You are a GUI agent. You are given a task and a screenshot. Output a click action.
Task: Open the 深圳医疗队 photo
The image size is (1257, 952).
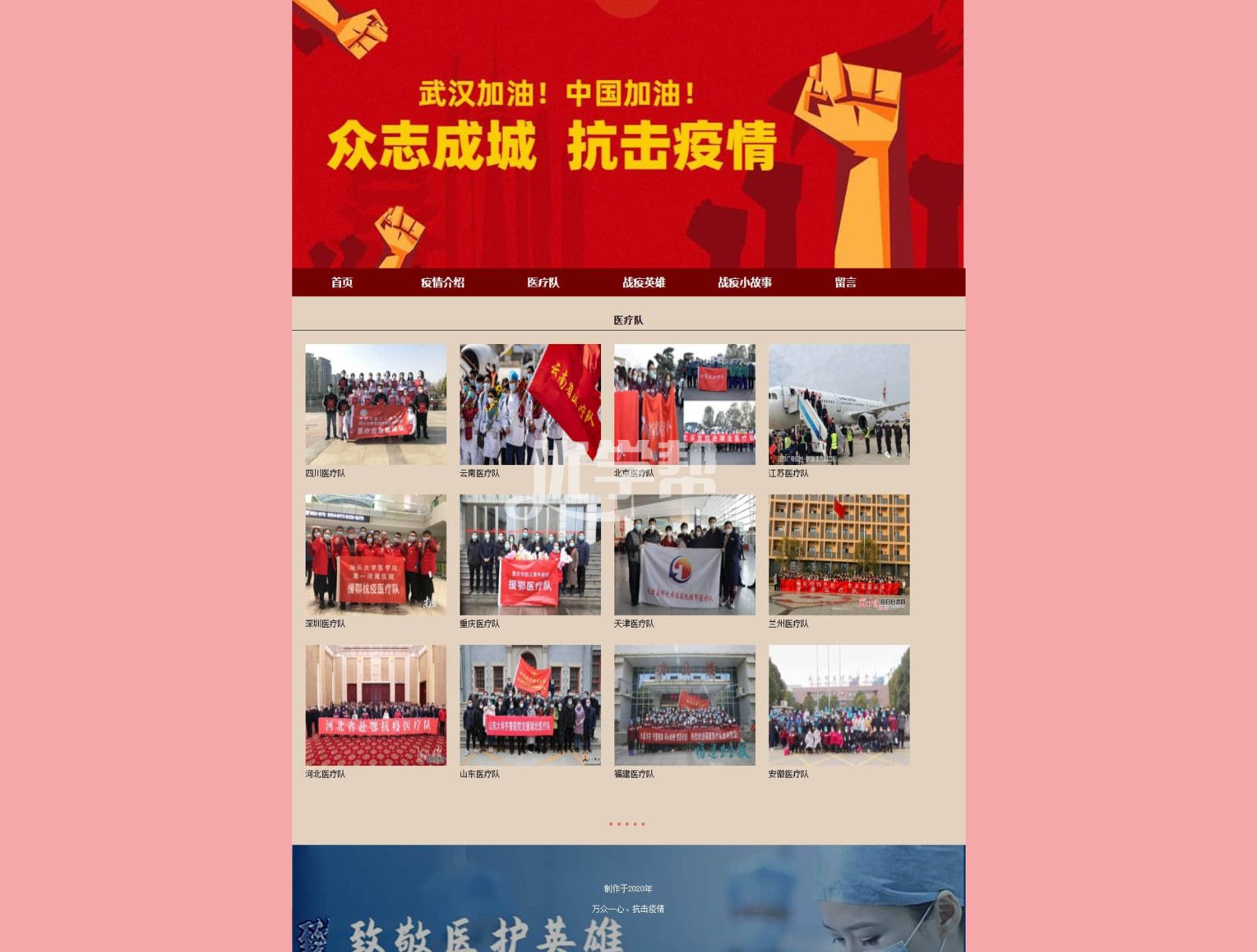tap(376, 555)
